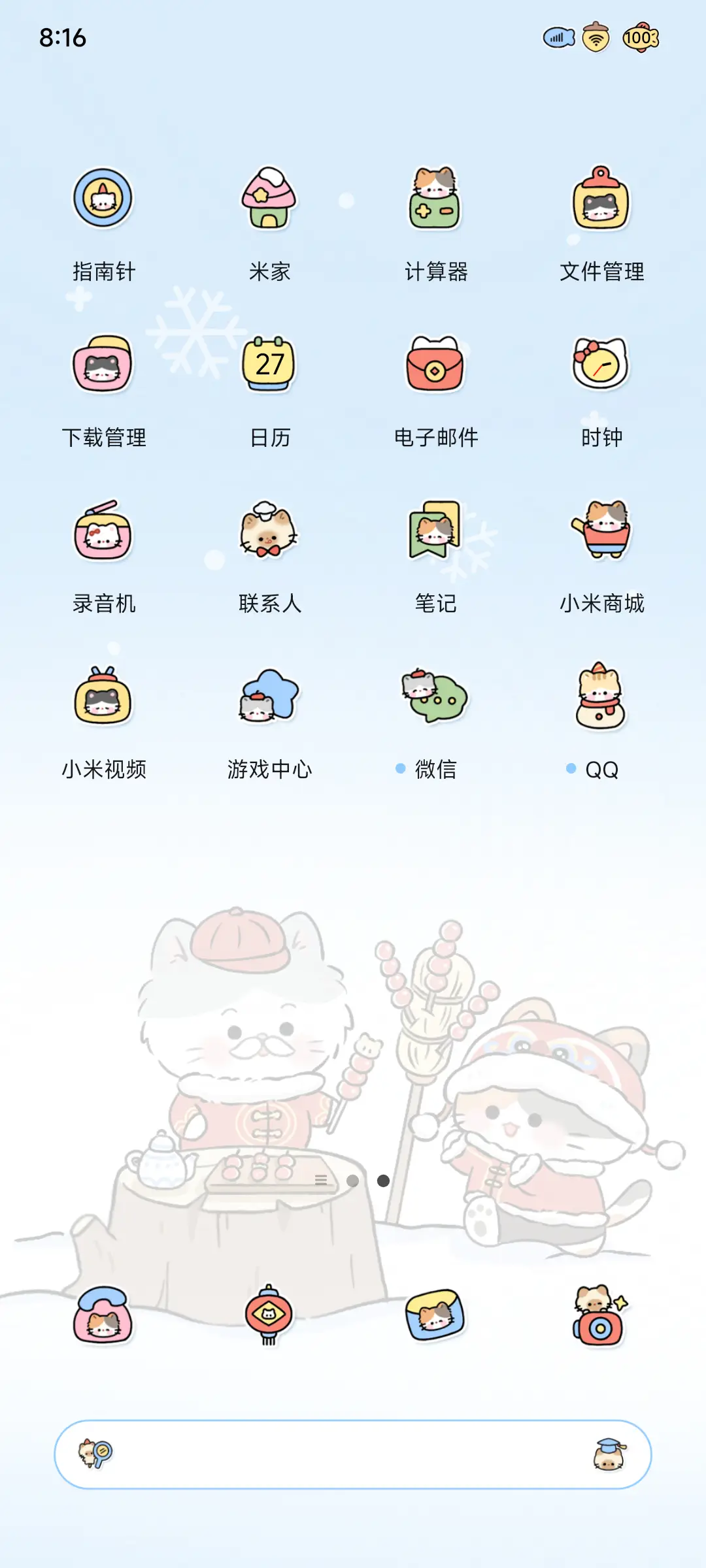Open the Compass app
The image size is (706, 1568).
tap(103, 201)
